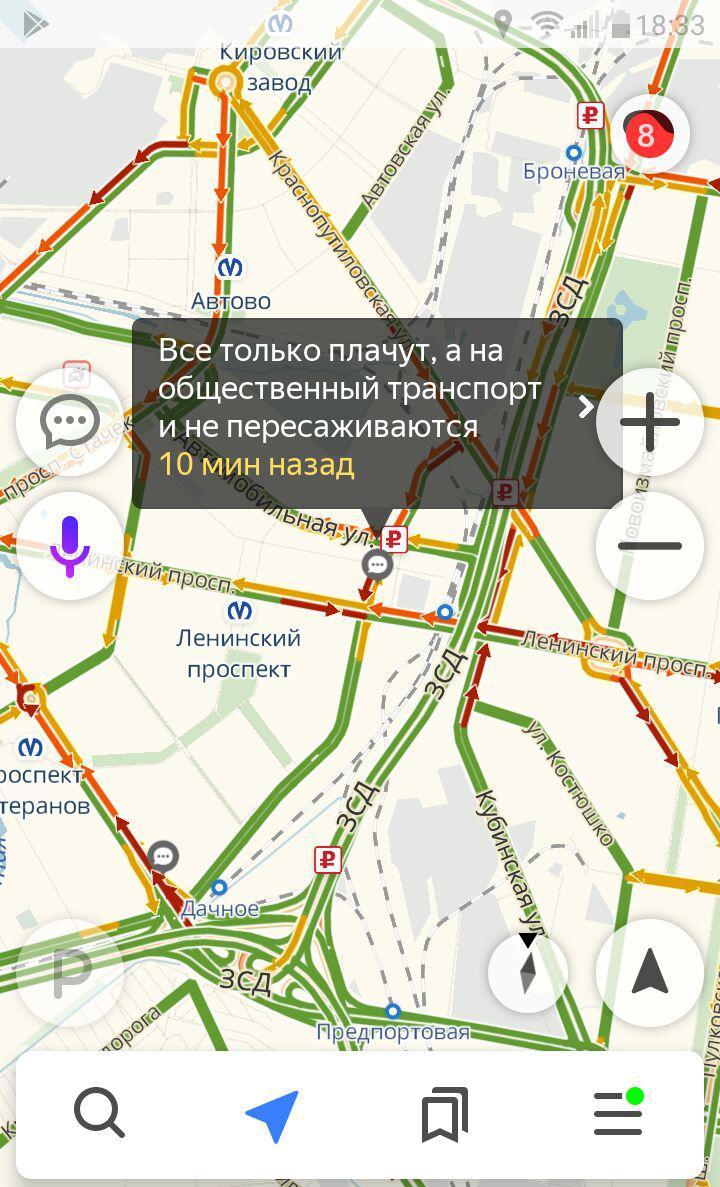Open route navigation arrow in bottom bar
Image resolution: width=720 pixels, height=1187 pixels.
click(272, 1115)
